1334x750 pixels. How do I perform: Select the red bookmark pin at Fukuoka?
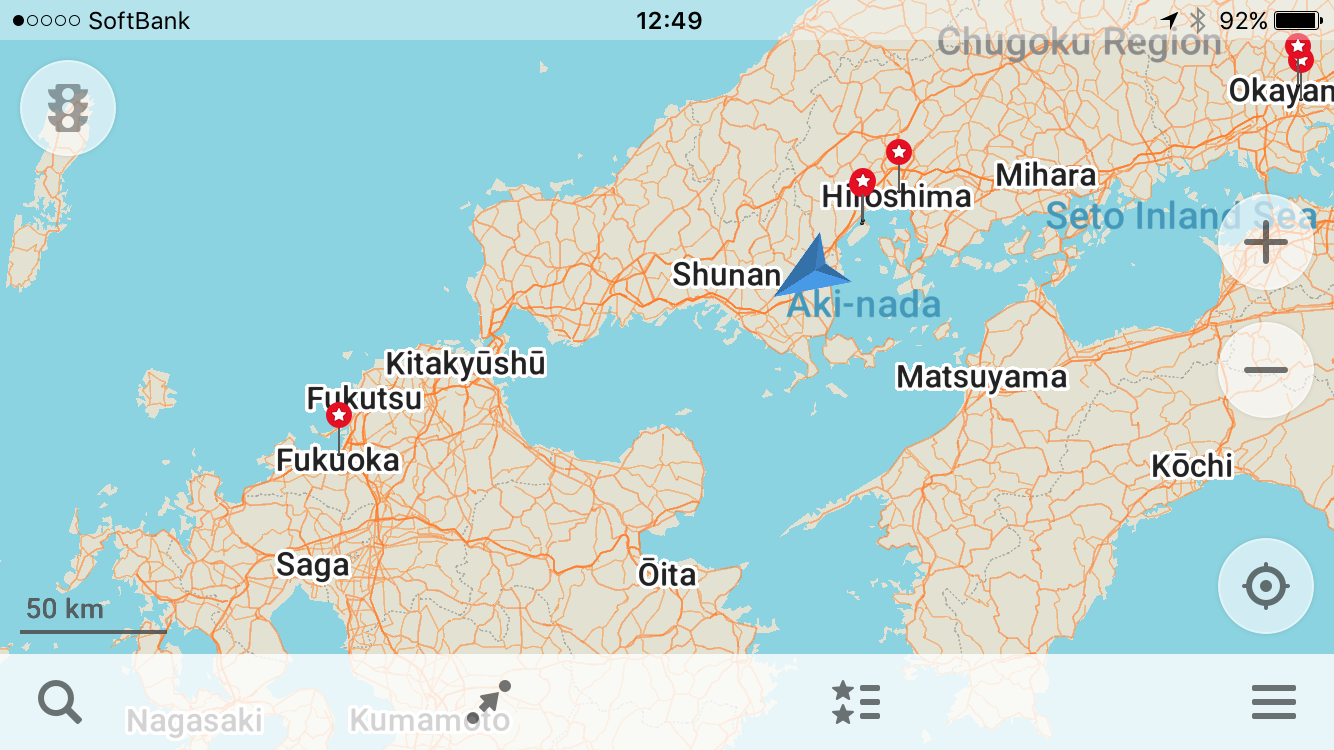pyautogui.click(x=339, y=415)
